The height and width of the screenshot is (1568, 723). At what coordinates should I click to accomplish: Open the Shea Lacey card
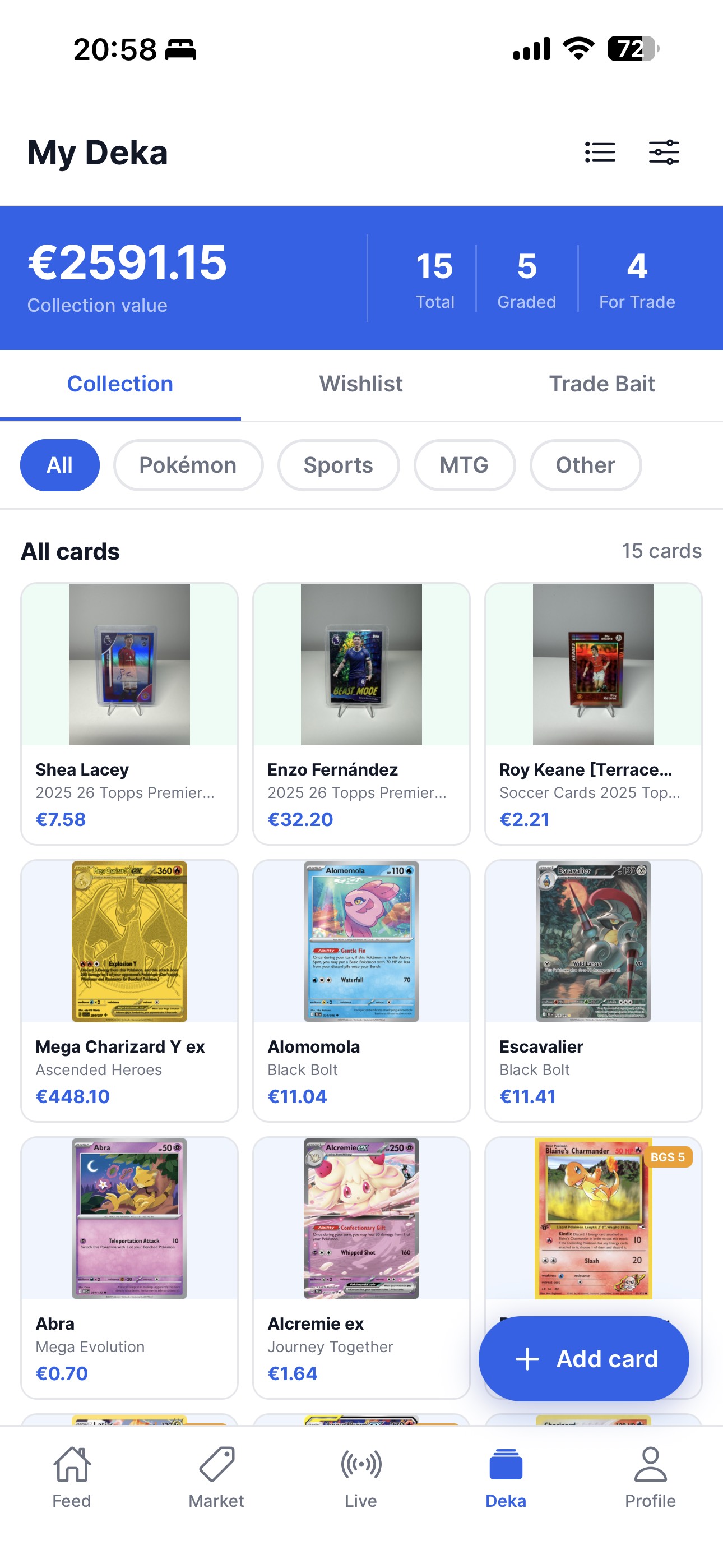click(x=129, y=713)
